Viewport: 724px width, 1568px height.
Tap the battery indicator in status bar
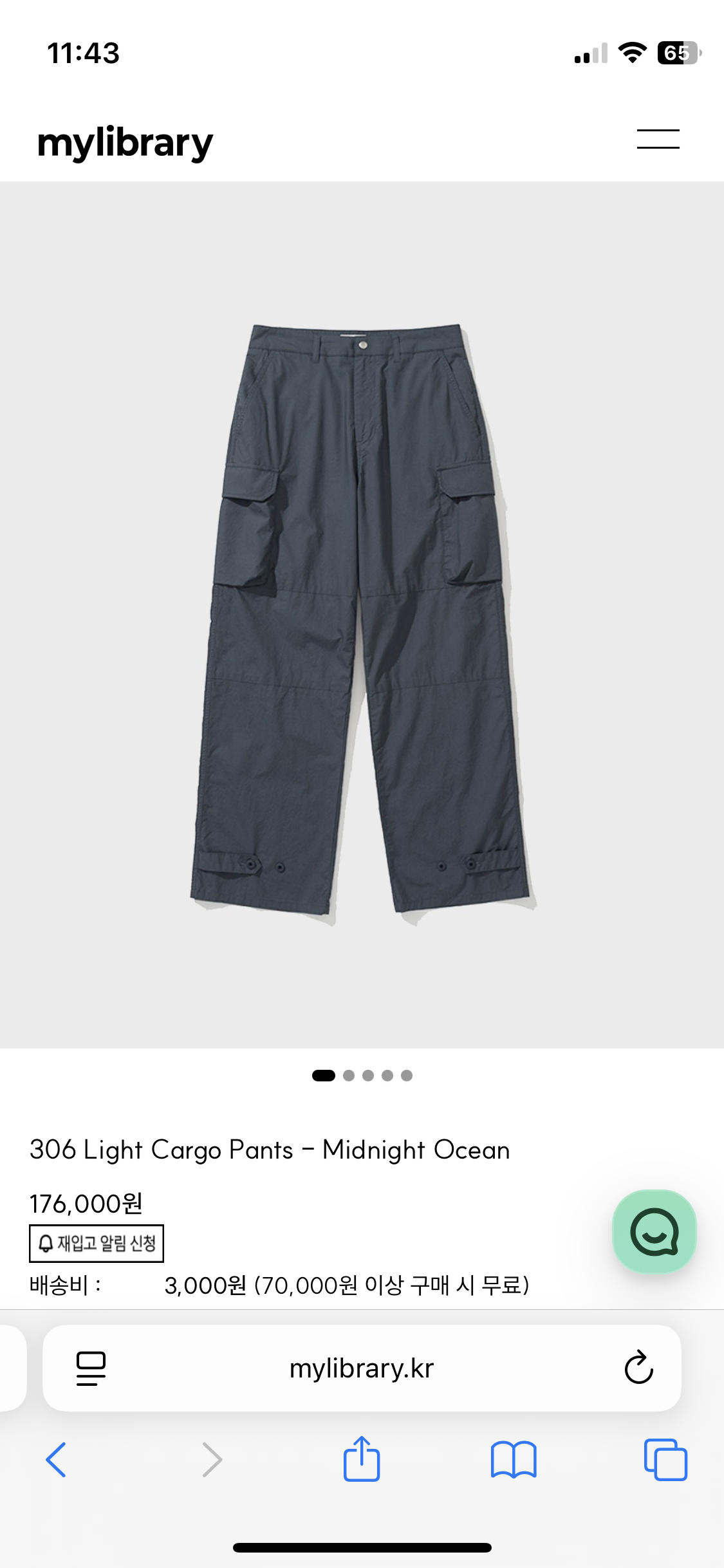point(676,55)
